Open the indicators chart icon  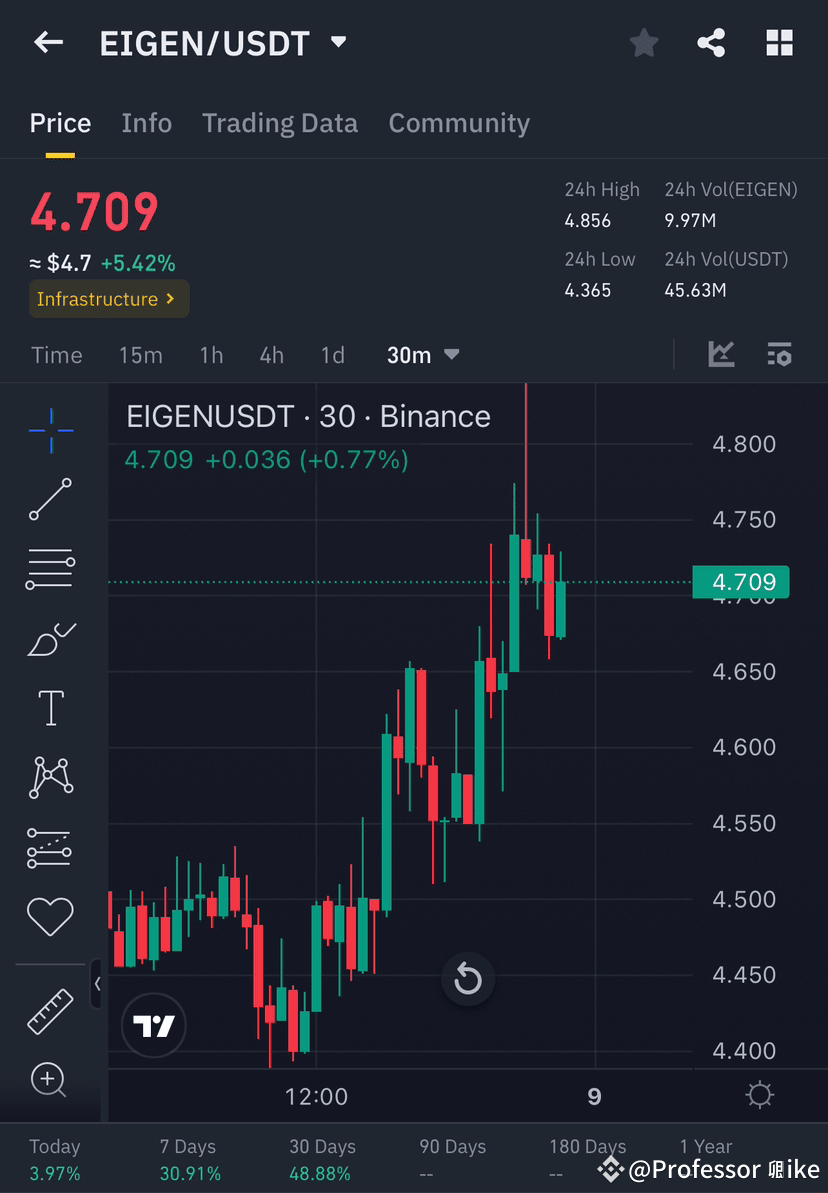click(721, 354)
